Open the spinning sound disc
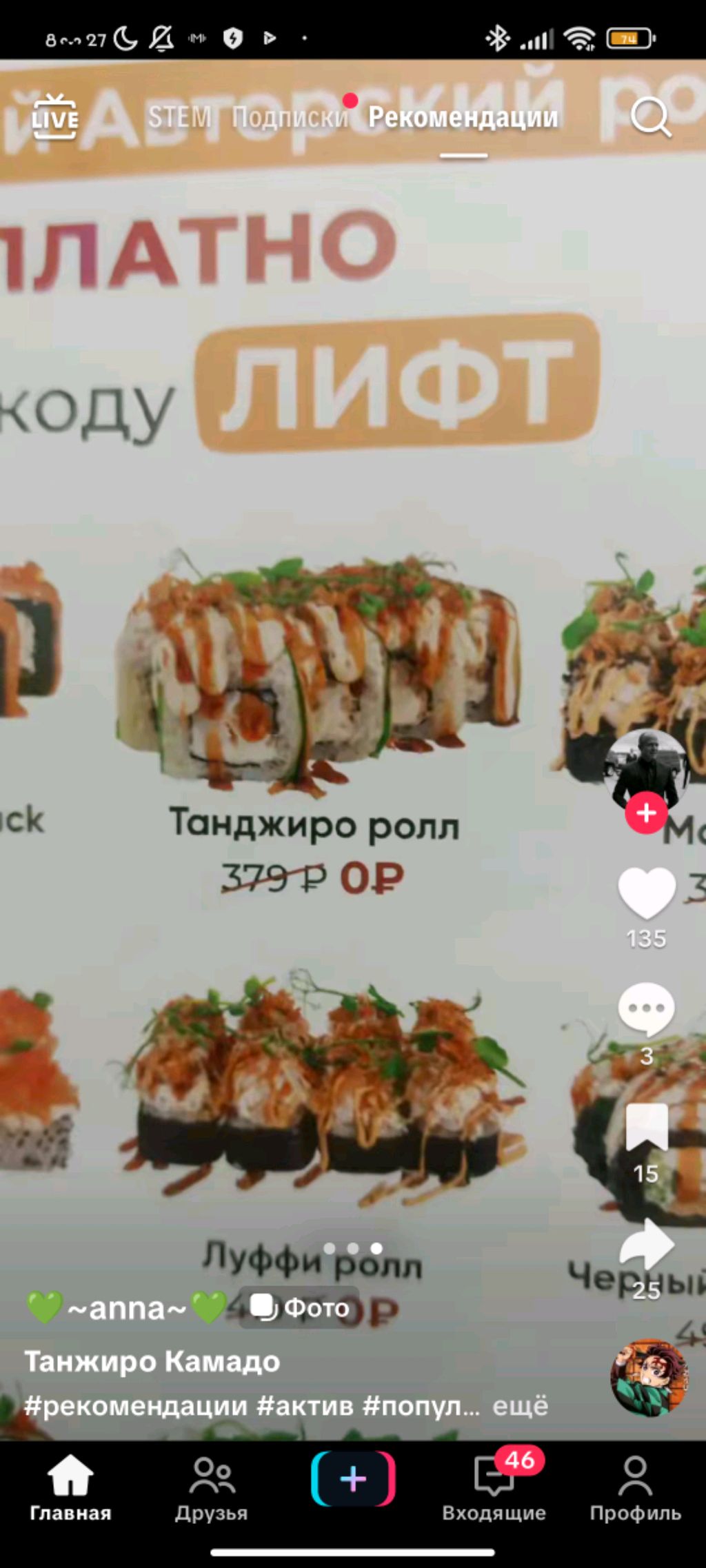 click(x=649, y=1378)
